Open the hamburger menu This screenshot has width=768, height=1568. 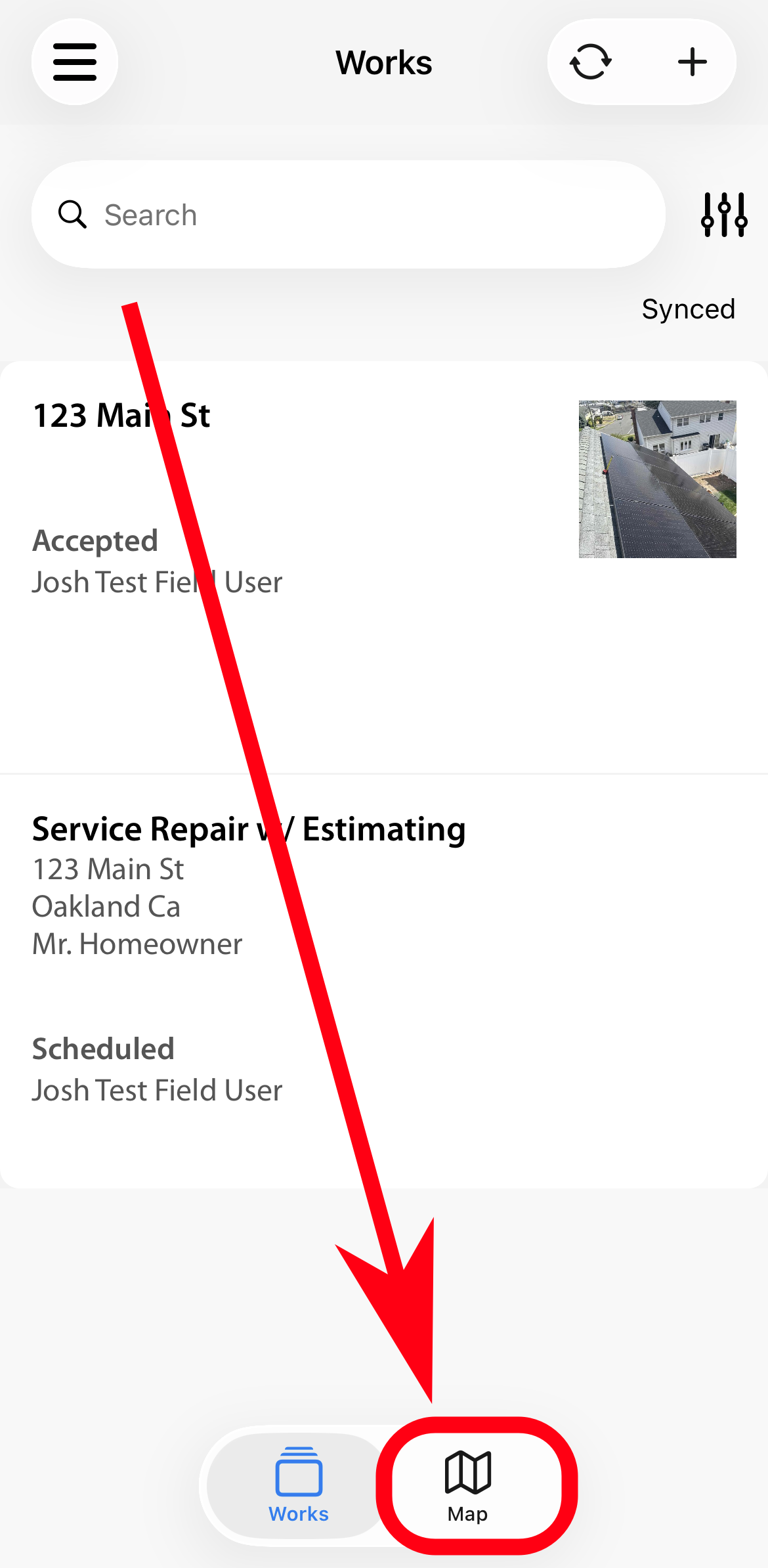click(75, 62)
